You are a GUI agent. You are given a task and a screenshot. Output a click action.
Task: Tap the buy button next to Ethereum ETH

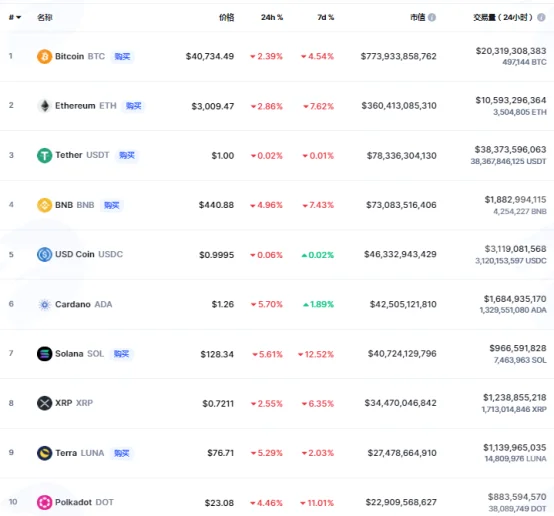pyautogui.click(x=134, y=106)
